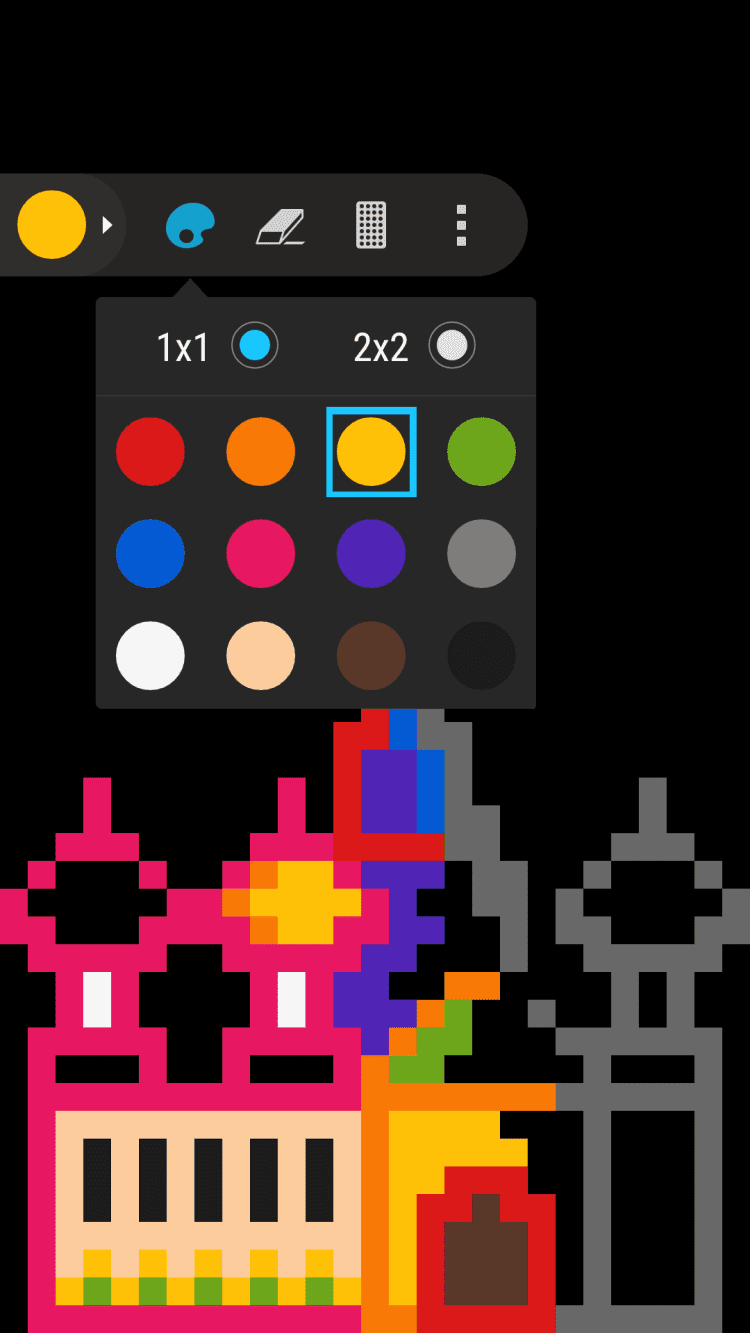Choose the pink color swatch
Screen dimensions: 750x1333
coord(261,553)
